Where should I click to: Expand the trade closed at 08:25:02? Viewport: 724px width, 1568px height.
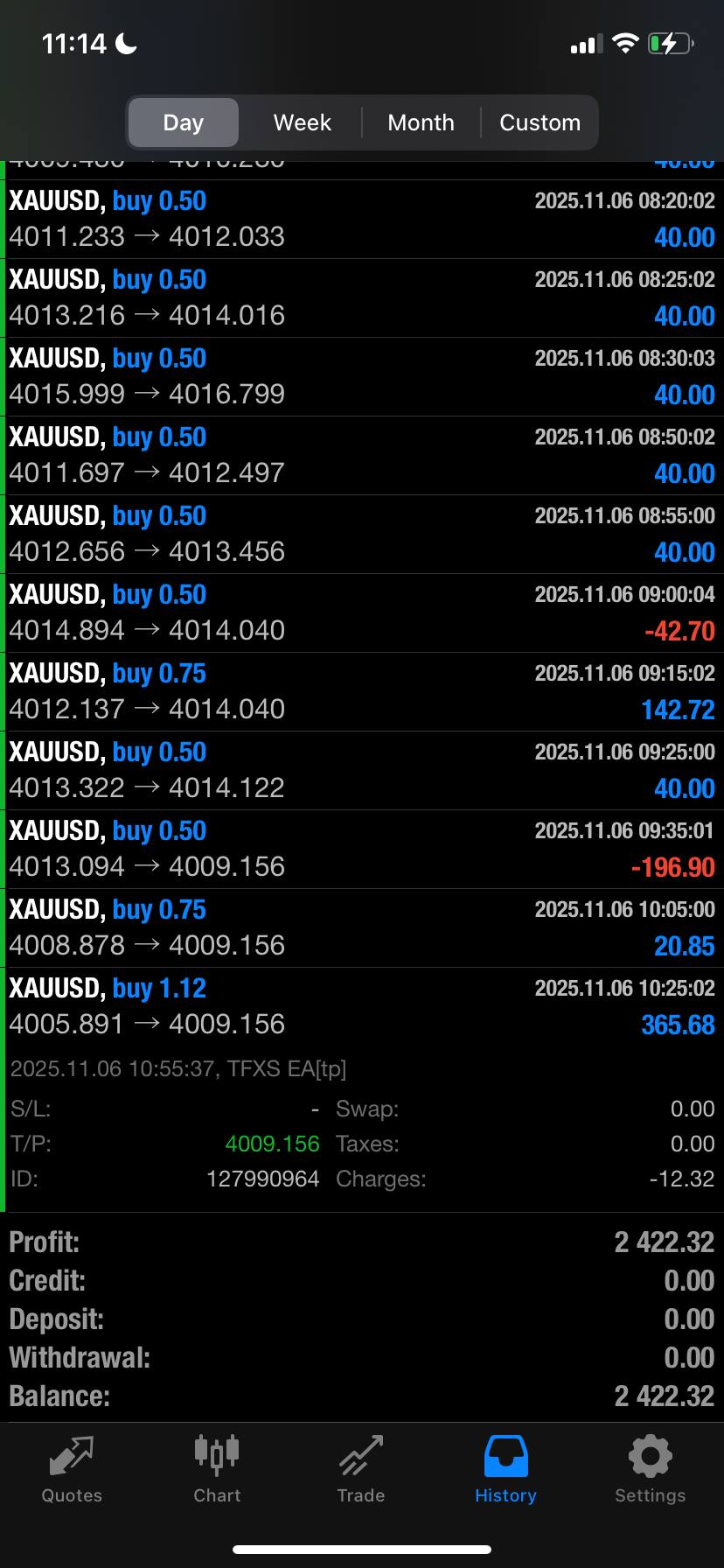362,297
